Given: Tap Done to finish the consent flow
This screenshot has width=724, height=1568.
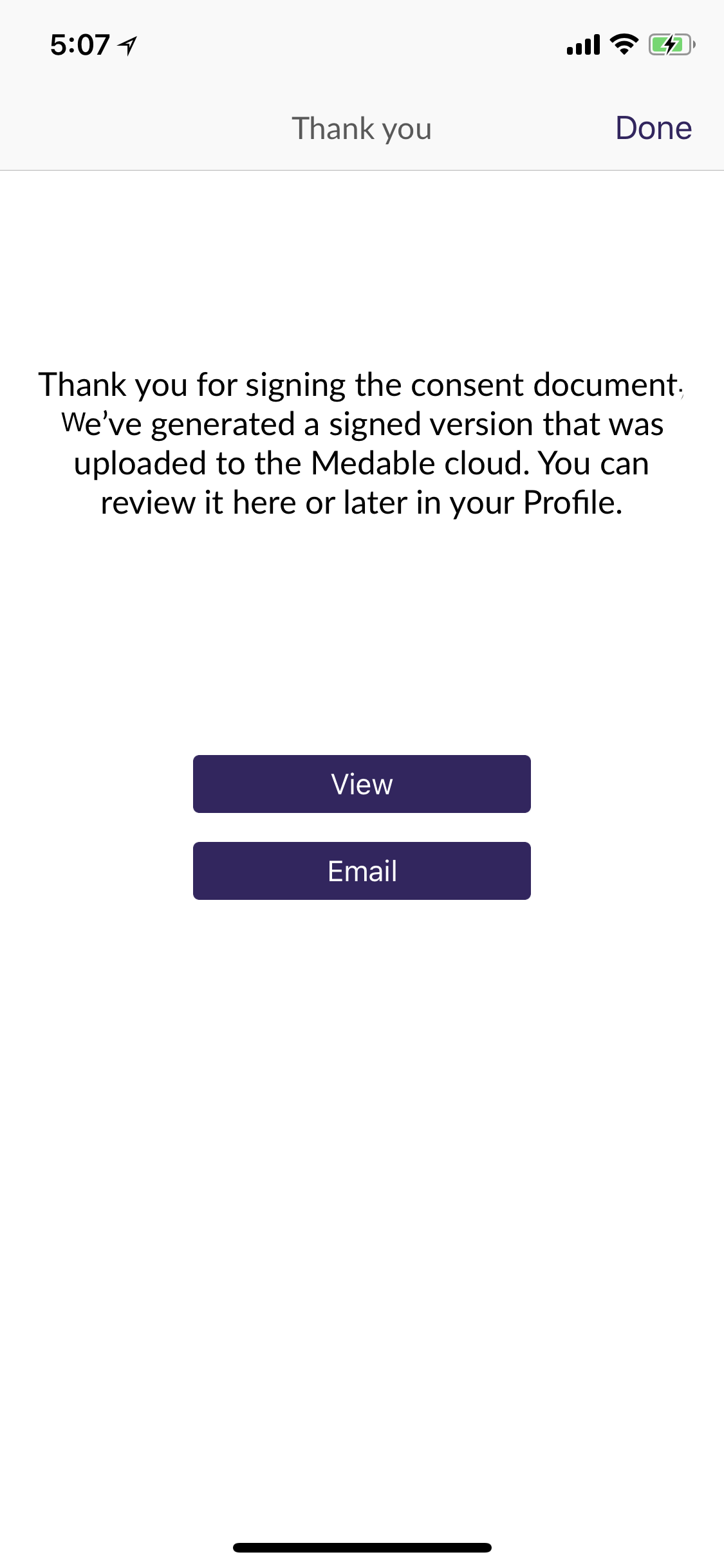Looking at the screenshot, I should click(653, 128).
